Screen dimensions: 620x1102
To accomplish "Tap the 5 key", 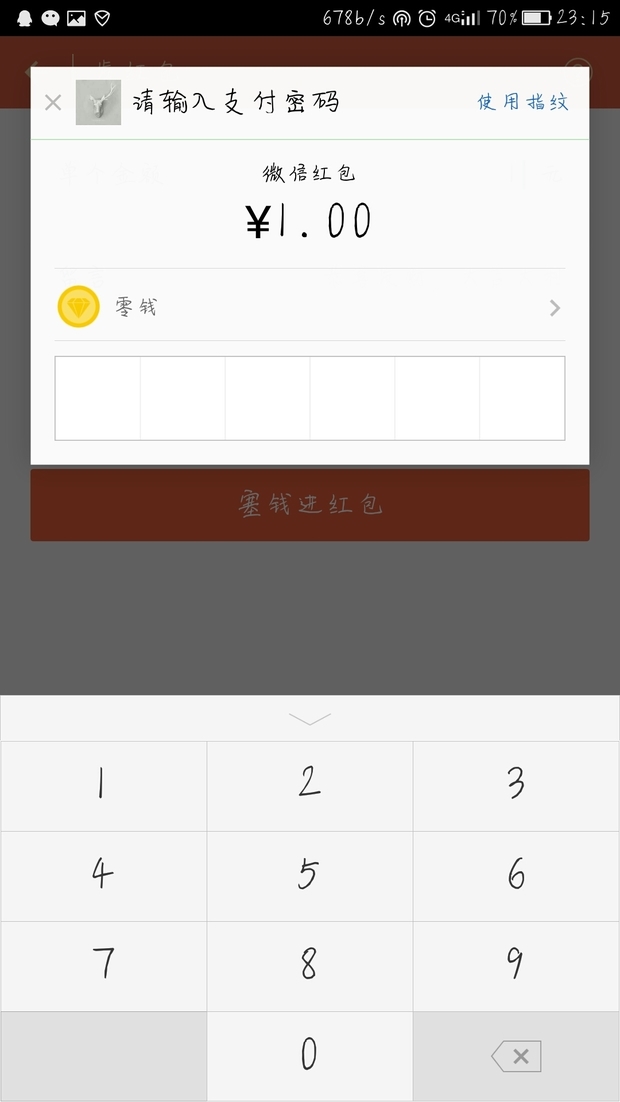I will click(310, 876).
